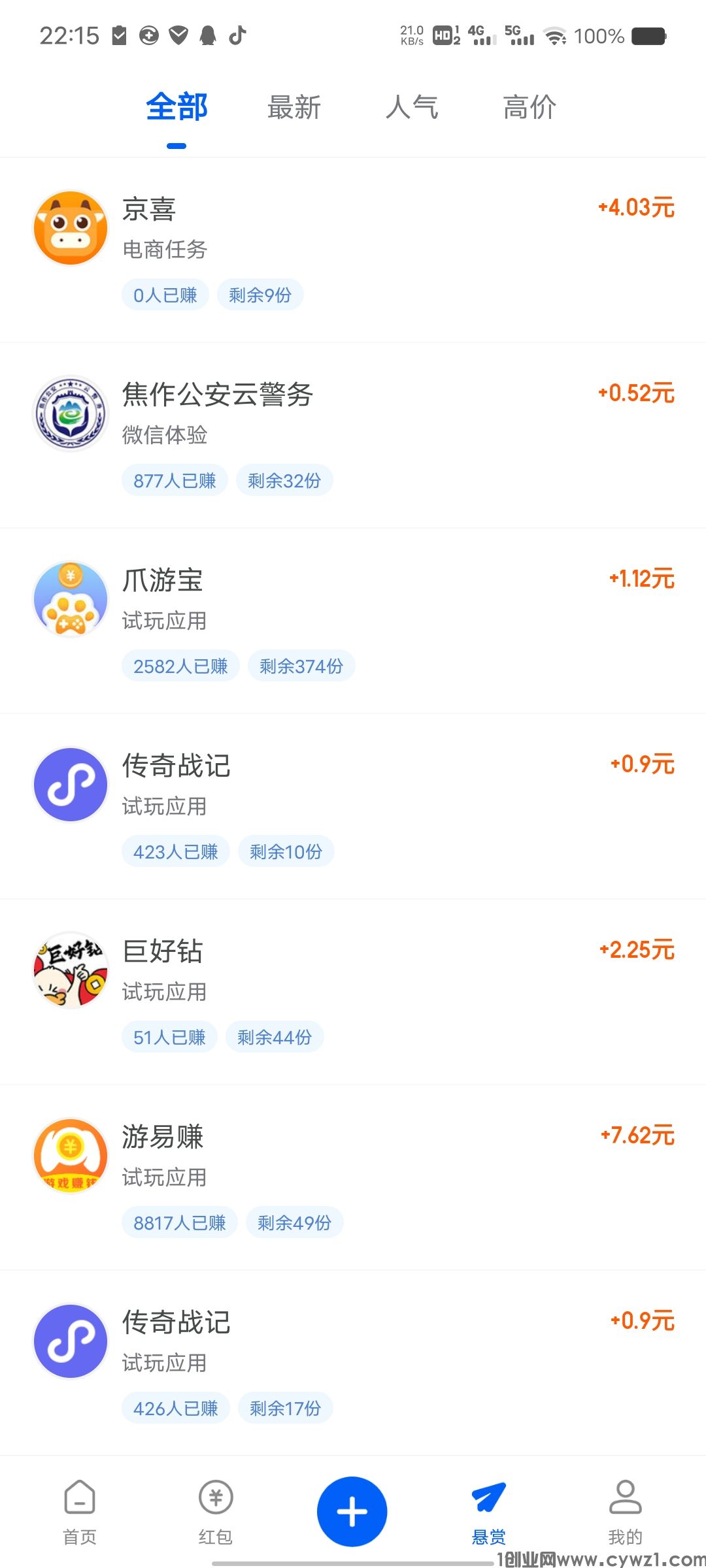Open 传奇战记 task with 426人已赚
This screenshot has width=706, height=1568.
pyautogui.click(x=353, y=1363)
